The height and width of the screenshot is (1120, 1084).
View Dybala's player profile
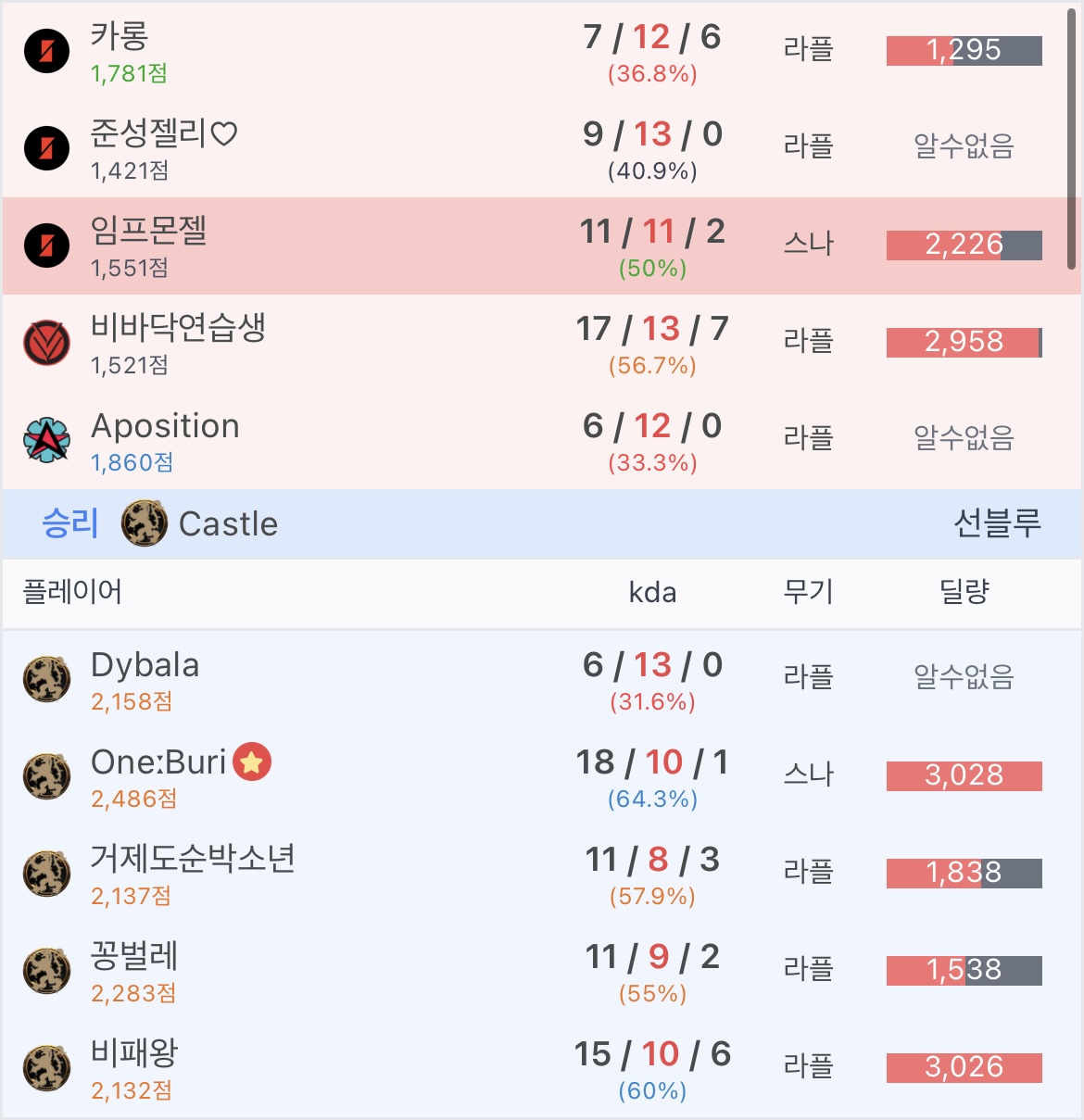click(145, 665)
